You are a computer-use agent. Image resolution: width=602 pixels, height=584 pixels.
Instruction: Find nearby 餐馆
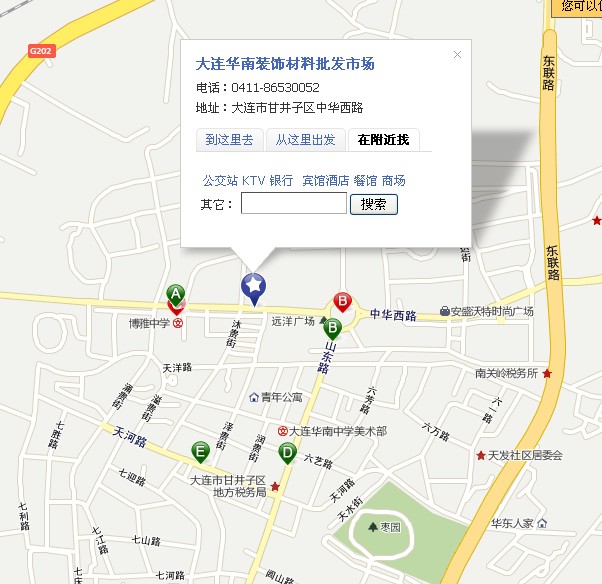(365, 181)
